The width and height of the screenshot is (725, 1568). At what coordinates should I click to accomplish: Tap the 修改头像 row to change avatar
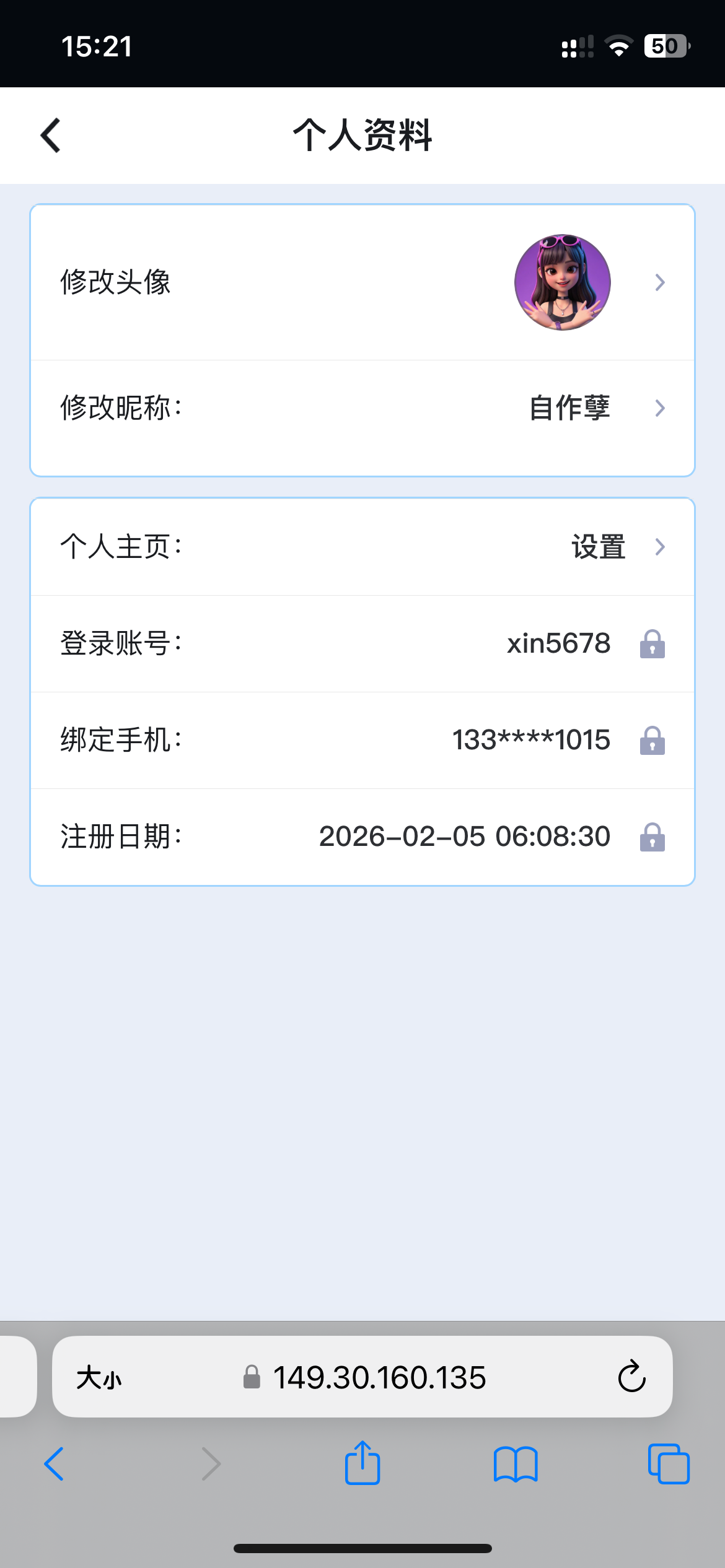pyautogui.click(x=248, y=282)
